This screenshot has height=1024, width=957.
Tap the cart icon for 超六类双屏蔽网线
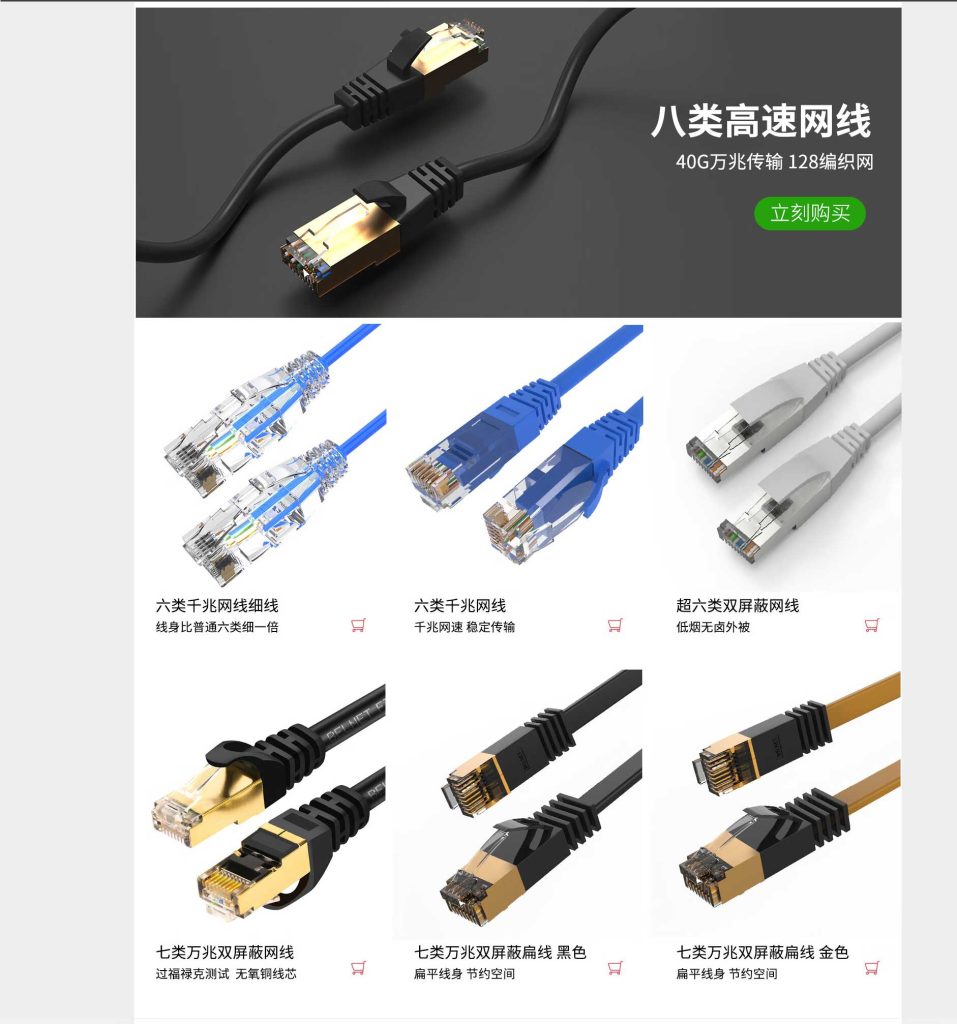[872, 626]
